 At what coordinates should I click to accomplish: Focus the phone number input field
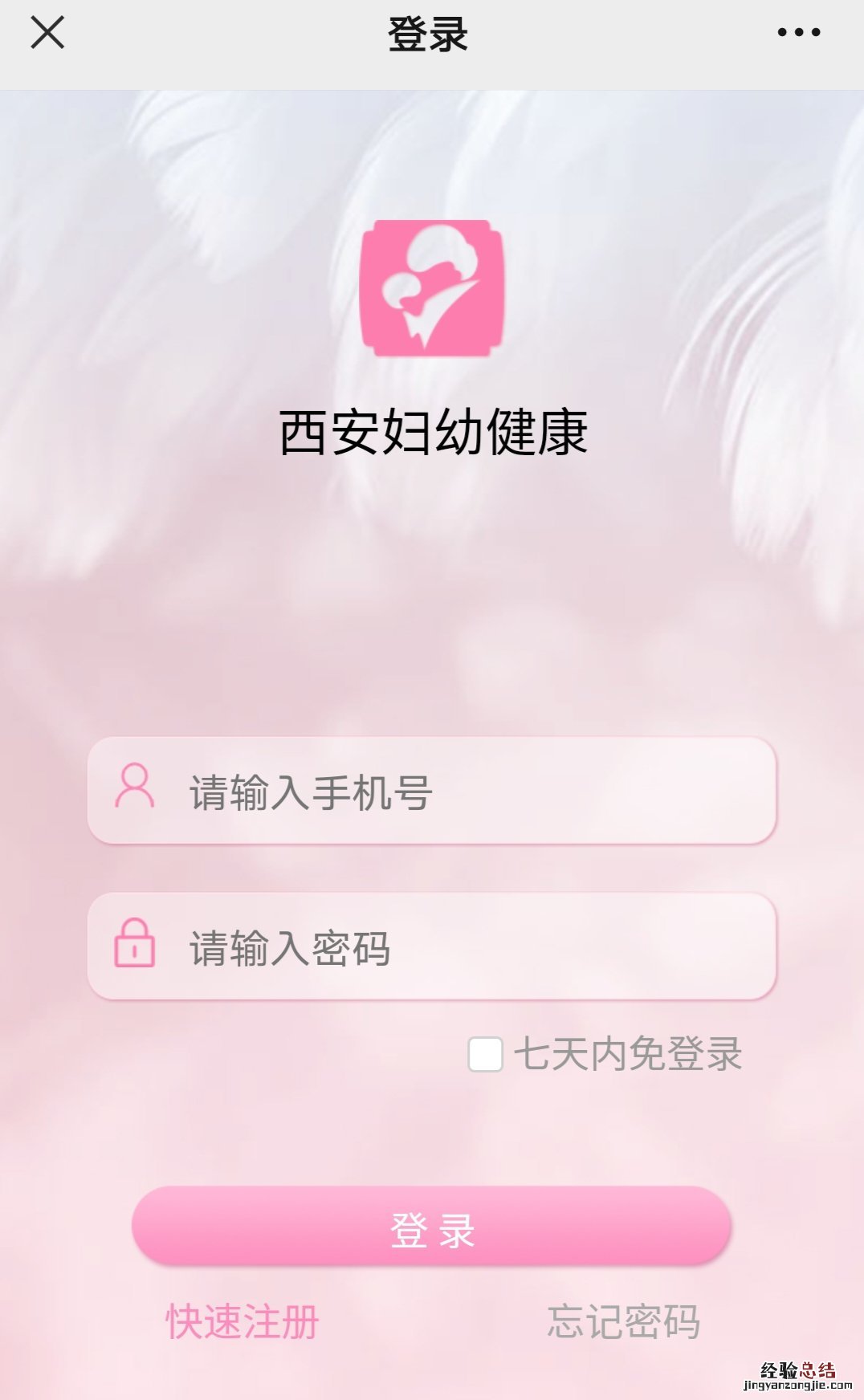click(466, 792)
